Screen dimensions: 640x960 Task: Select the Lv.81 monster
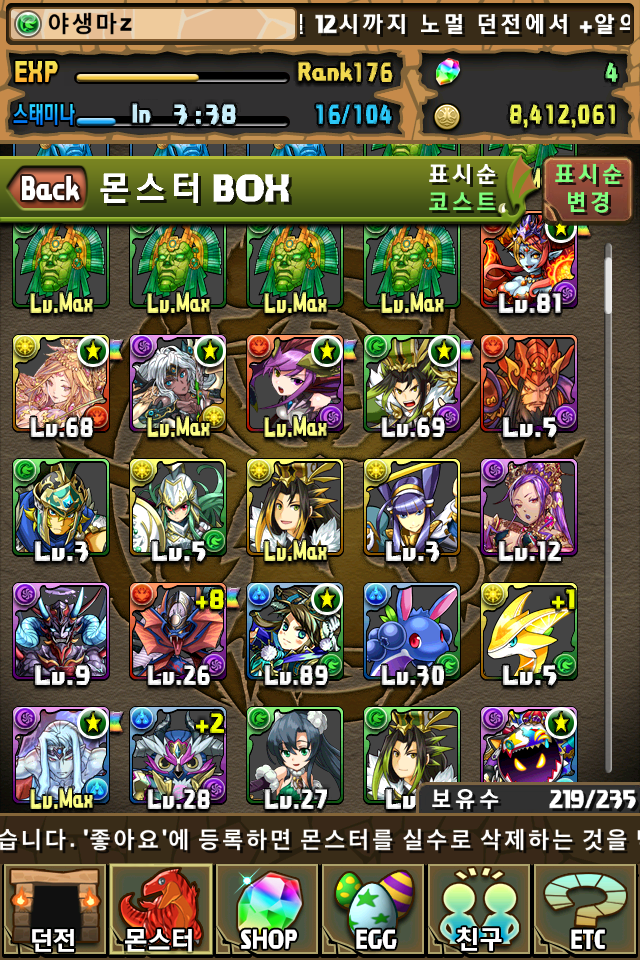[528, 265]
